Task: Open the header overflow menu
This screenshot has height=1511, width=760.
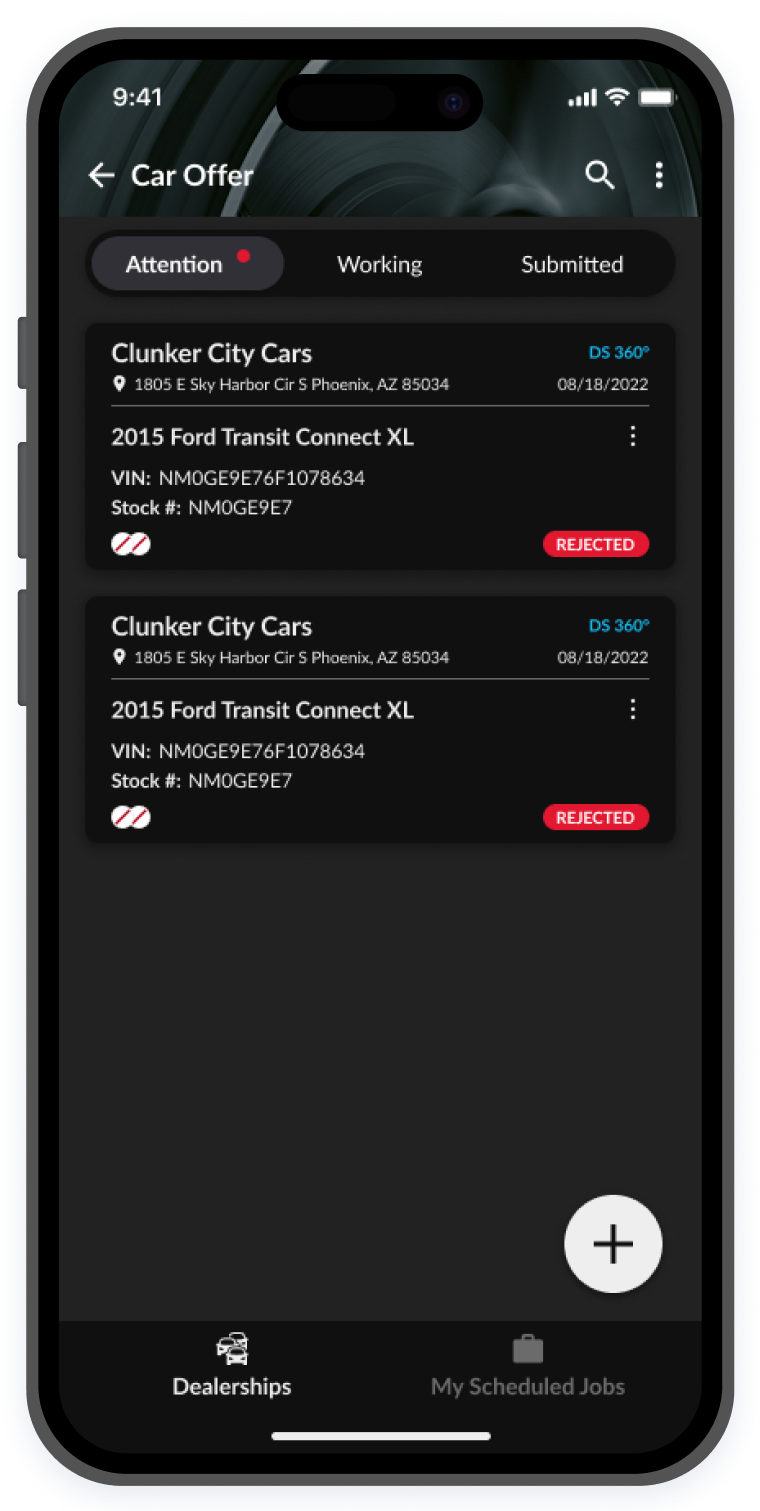Action: (x=658, y=176)
